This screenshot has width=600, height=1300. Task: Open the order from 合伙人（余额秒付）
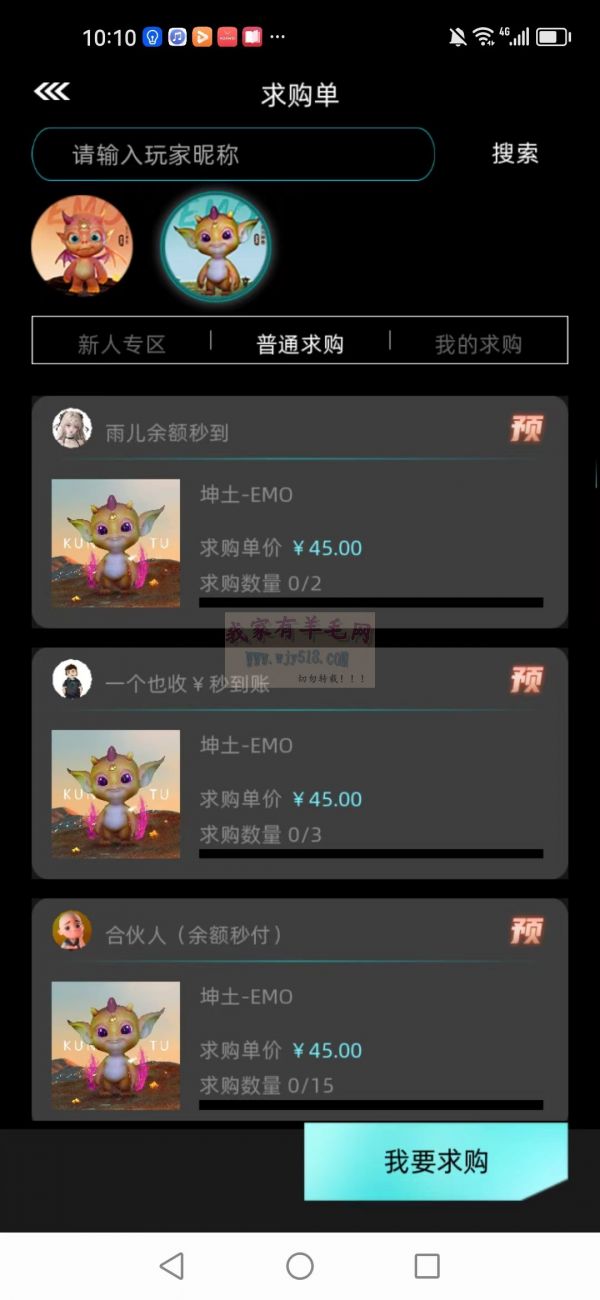[x=300, y=1010]
